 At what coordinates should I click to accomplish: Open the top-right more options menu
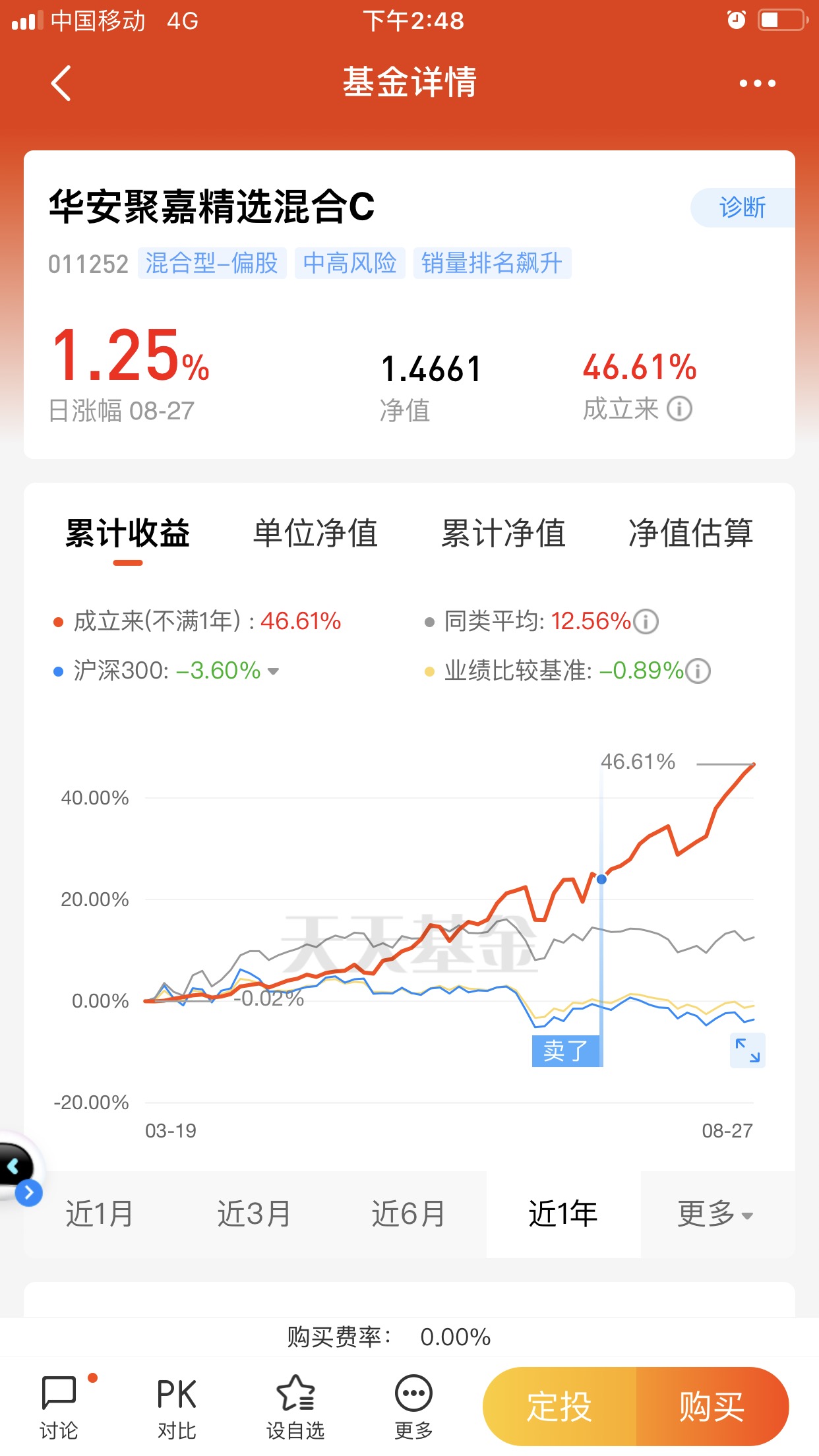click(x=756, y=83)
